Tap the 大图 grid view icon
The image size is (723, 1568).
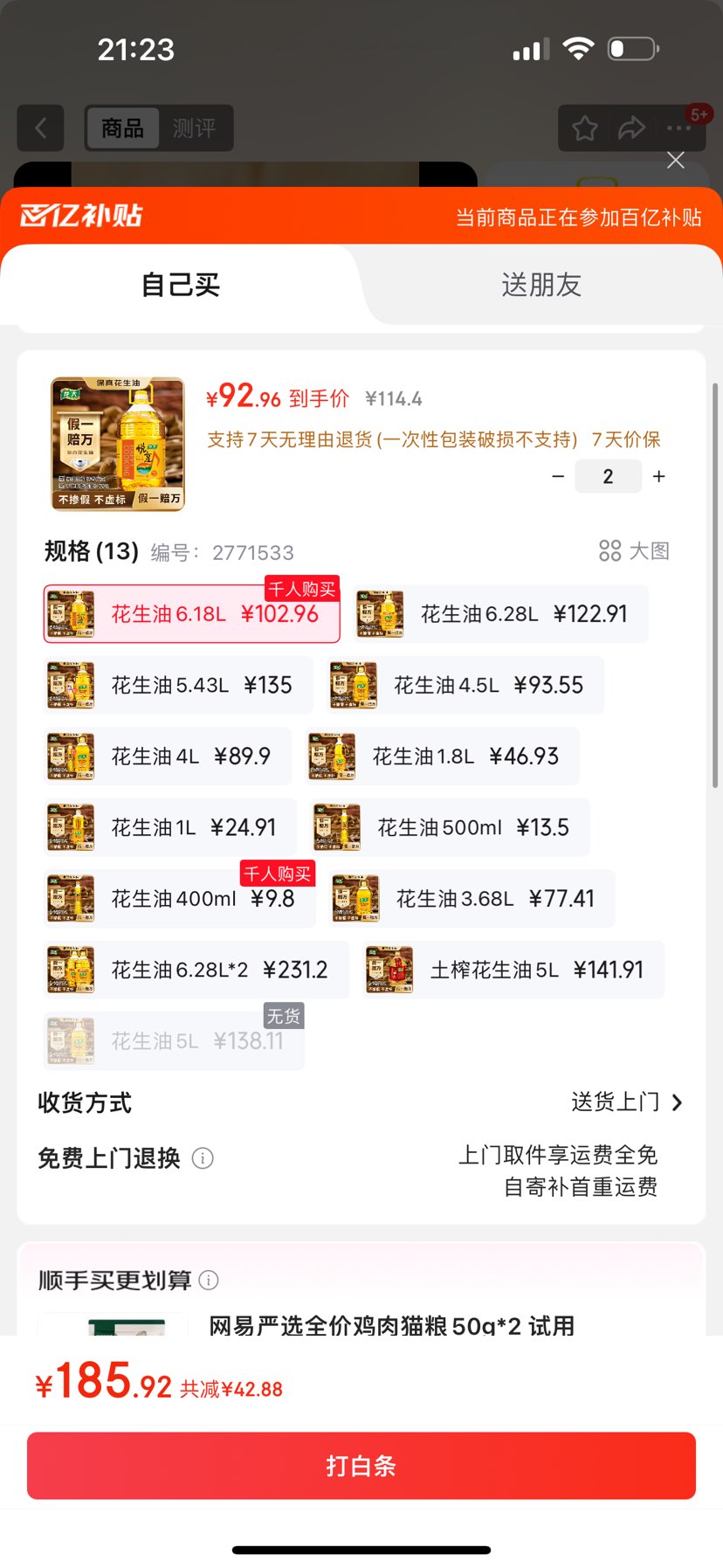pyautogui.click(x=610, y=551)
